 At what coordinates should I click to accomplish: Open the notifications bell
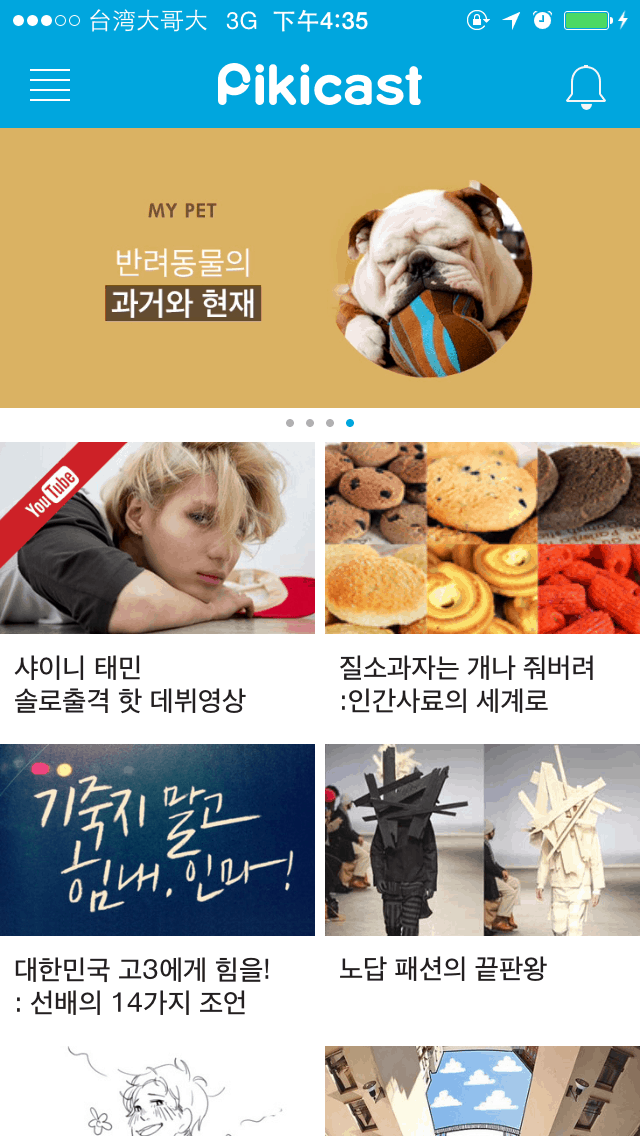tap(585, 87)
